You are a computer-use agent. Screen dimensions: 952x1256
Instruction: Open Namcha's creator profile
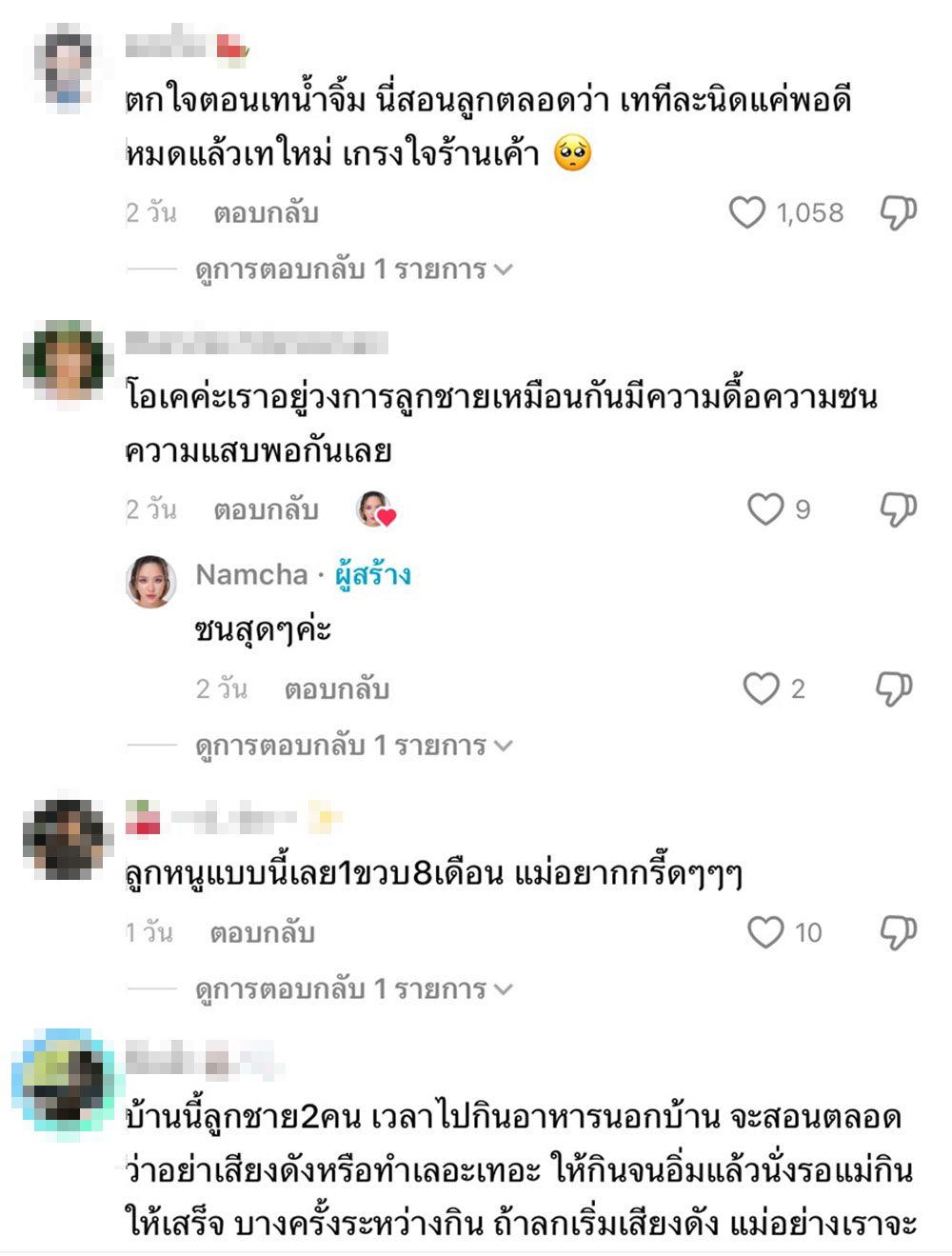pyautogui.click(x=151, y=581)
